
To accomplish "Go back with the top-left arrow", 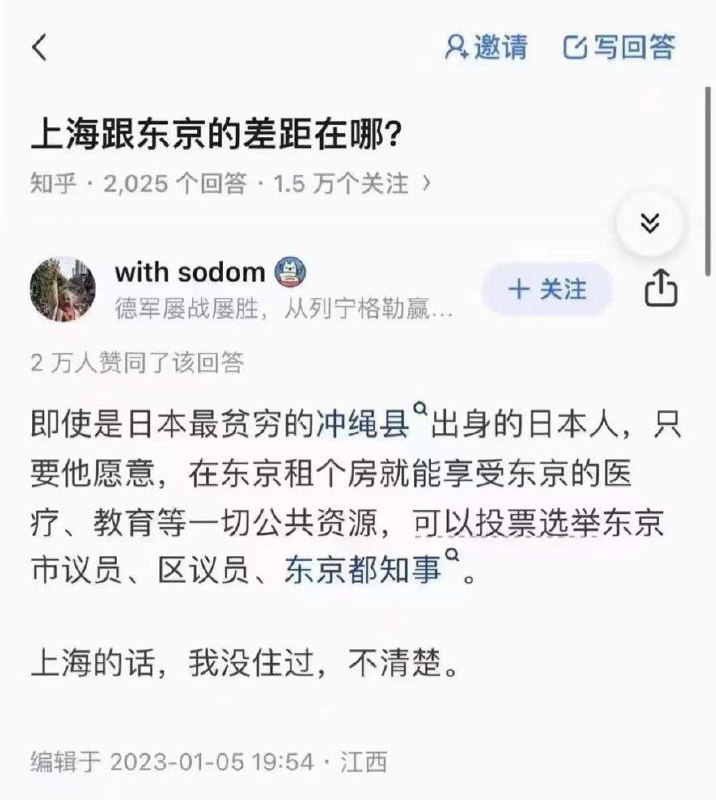I will 40,47.
